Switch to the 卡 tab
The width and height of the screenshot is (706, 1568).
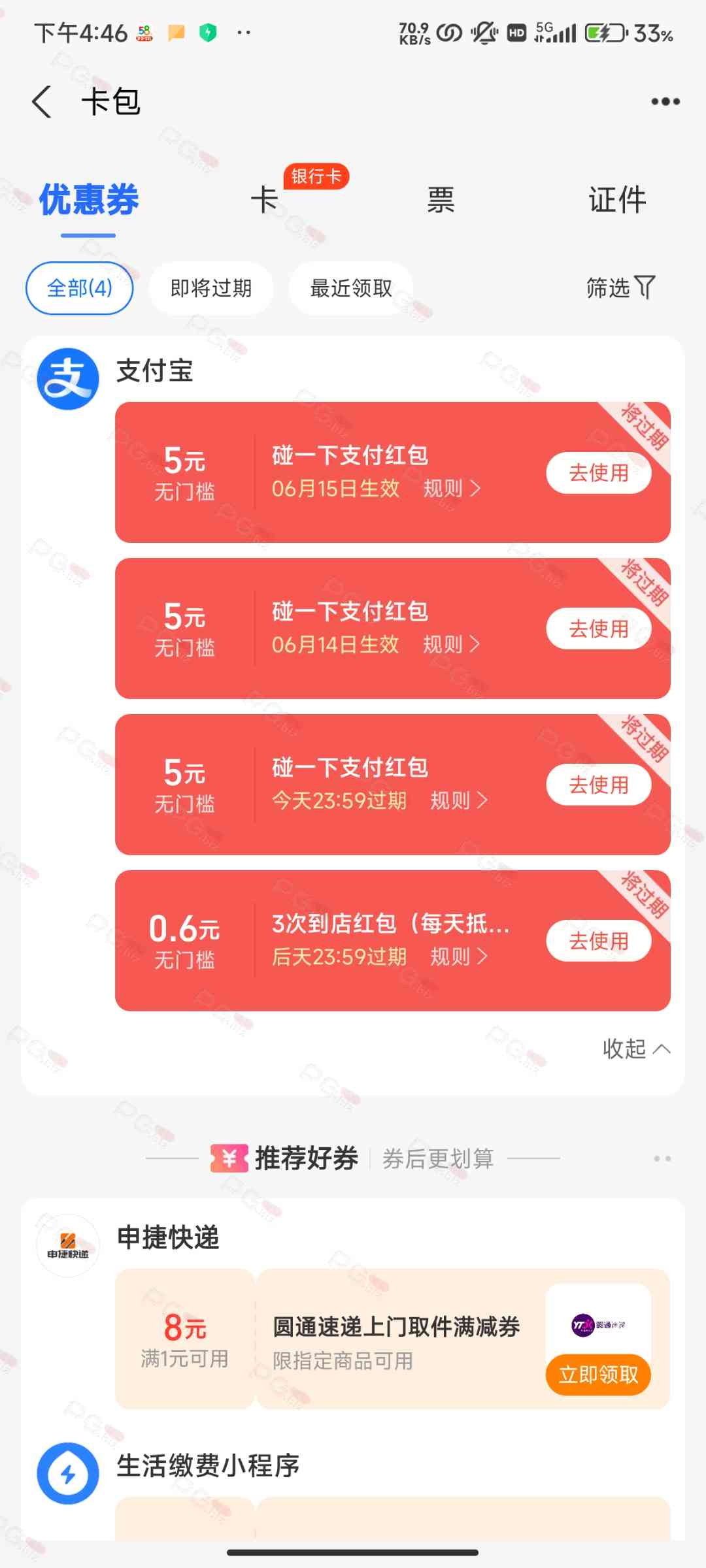[265, 200]
